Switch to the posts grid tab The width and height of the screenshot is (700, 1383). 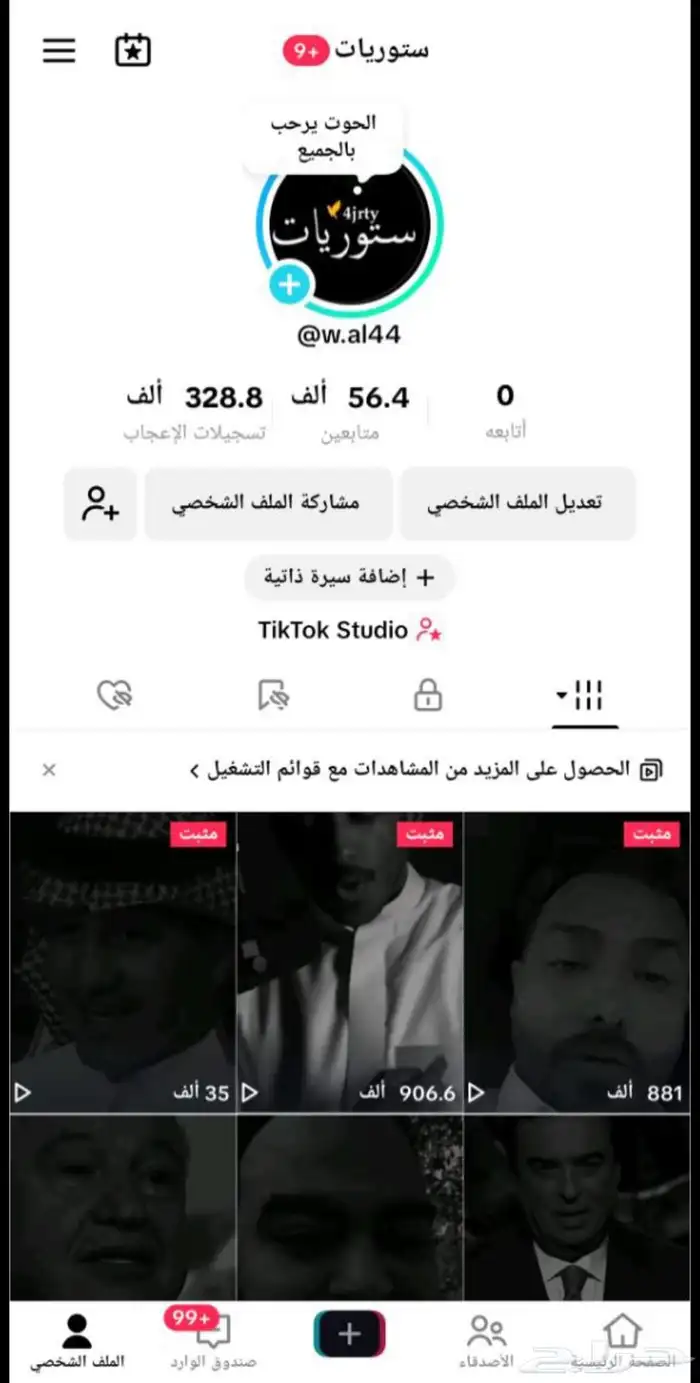pos(583,695)
